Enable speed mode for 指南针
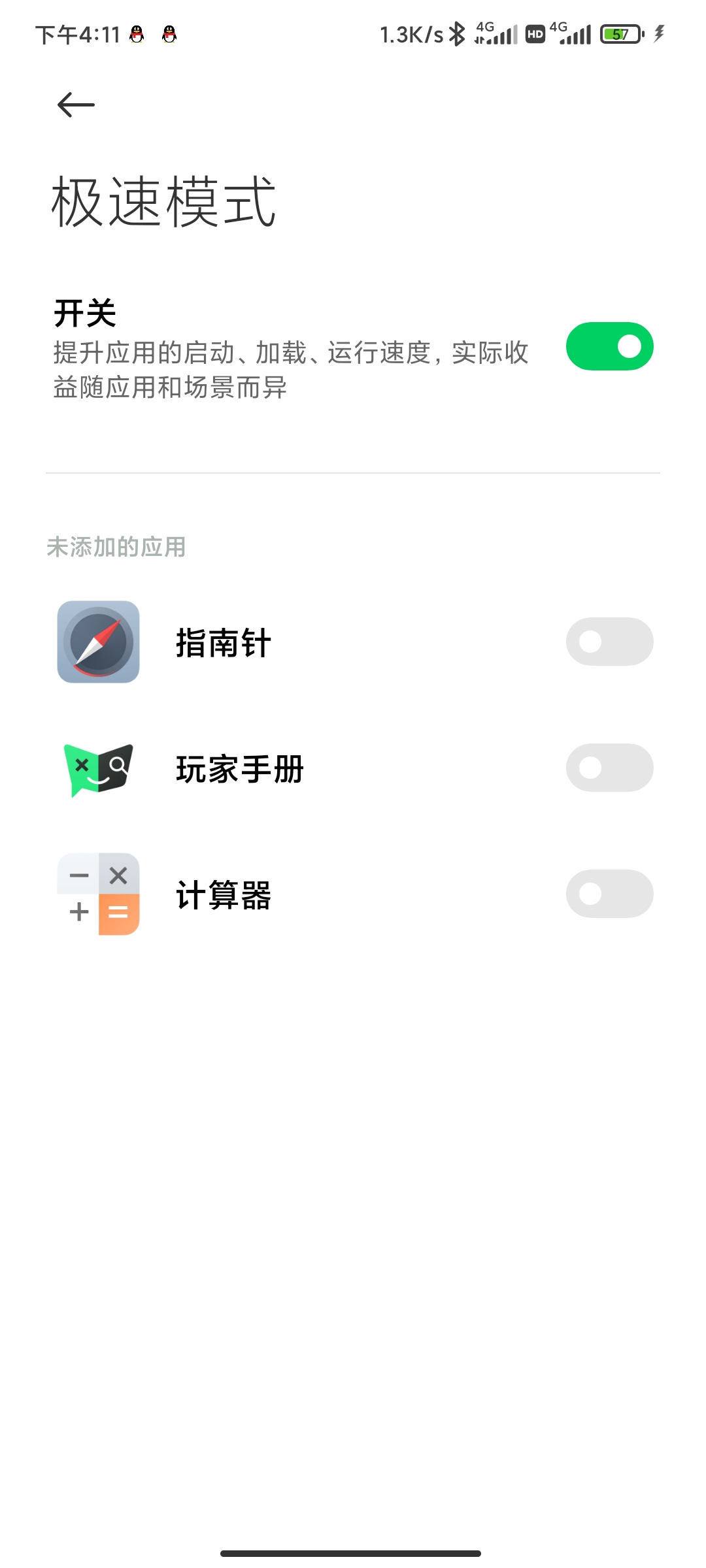Image resolution: width=706 pixels, height=1568 pixels. [609, 642]
